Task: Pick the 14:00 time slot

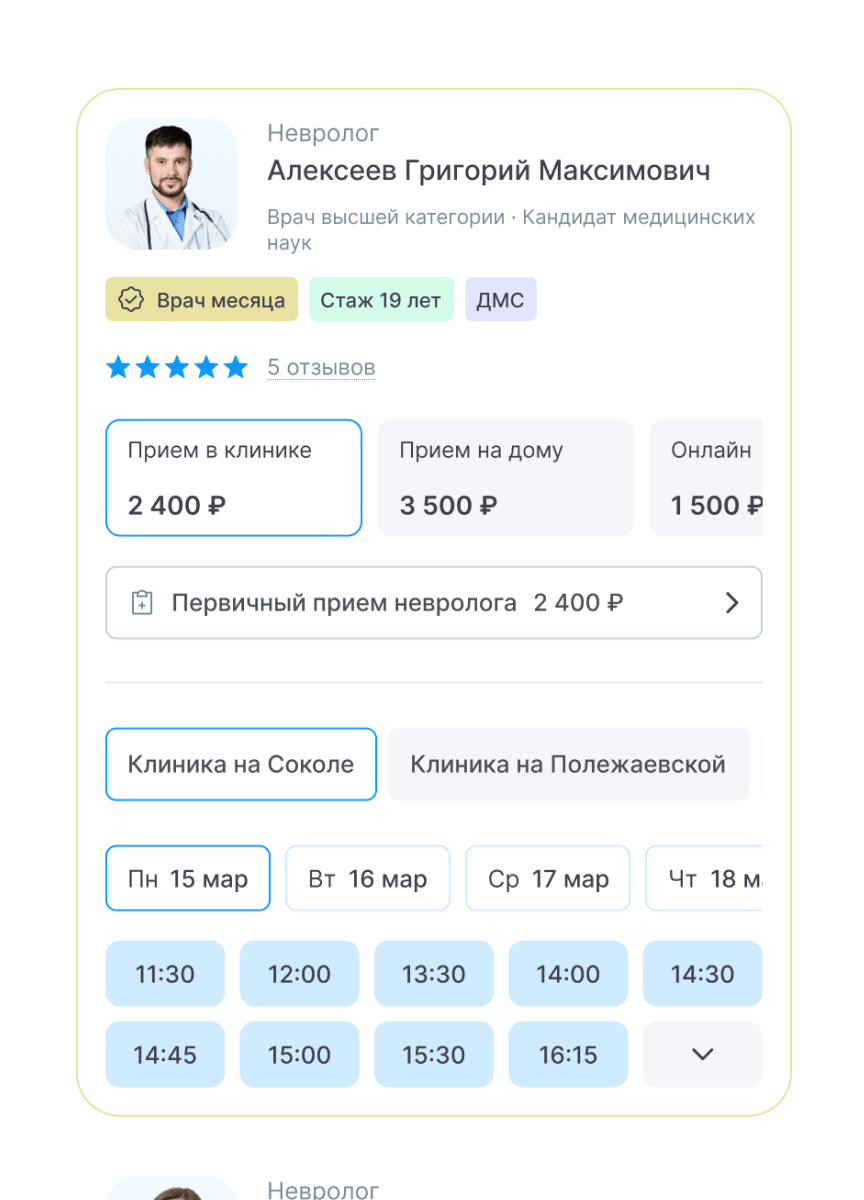Action: coord(568,974)
